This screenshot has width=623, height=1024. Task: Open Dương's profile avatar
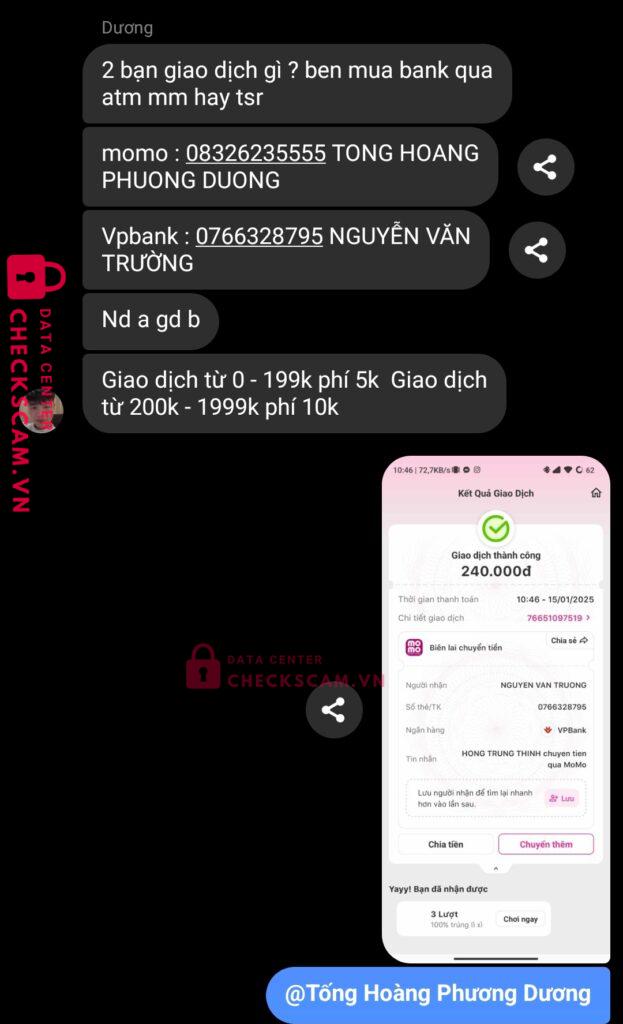point(41,411)
